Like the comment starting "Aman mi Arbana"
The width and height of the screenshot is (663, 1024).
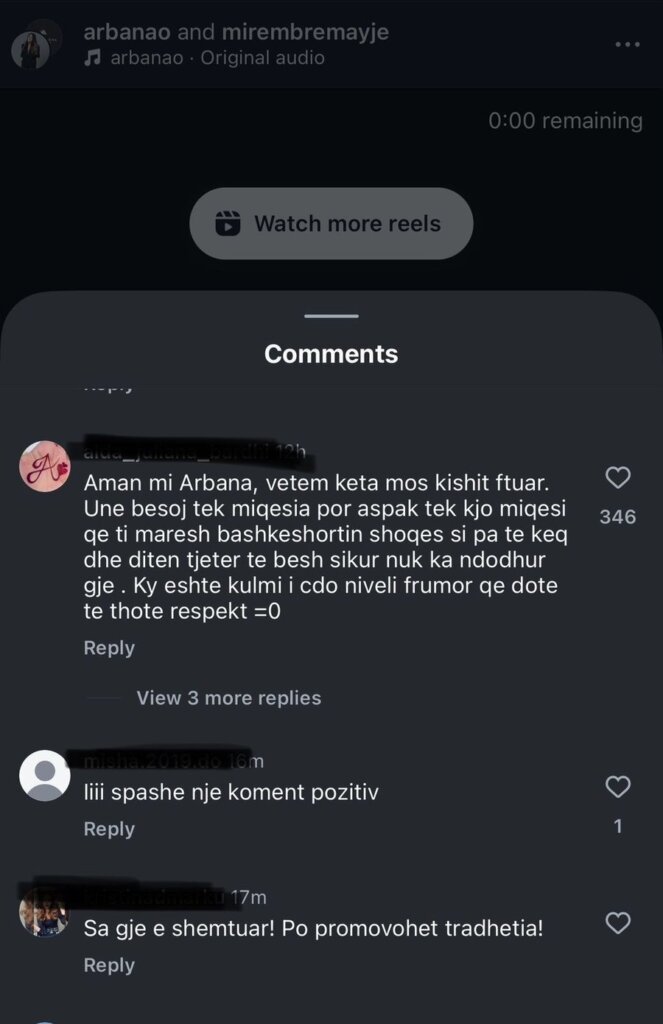(618, 478)
